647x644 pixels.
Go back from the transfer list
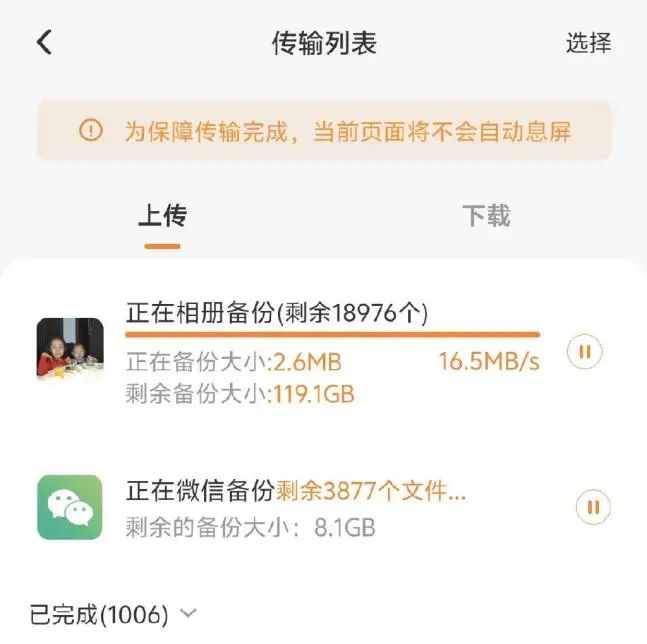44,42
